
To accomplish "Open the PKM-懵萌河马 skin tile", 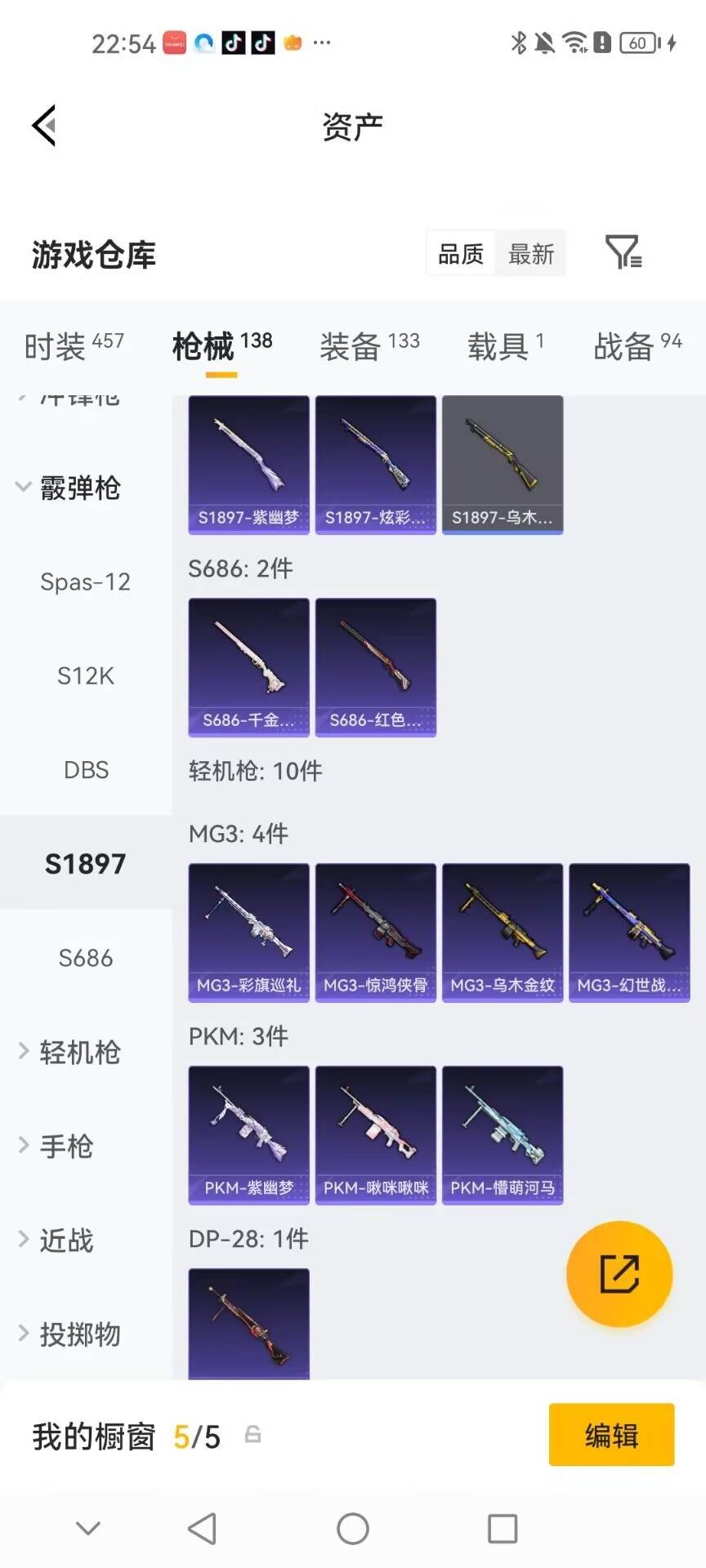I will pyautogui.click(x=503, y=1135).
